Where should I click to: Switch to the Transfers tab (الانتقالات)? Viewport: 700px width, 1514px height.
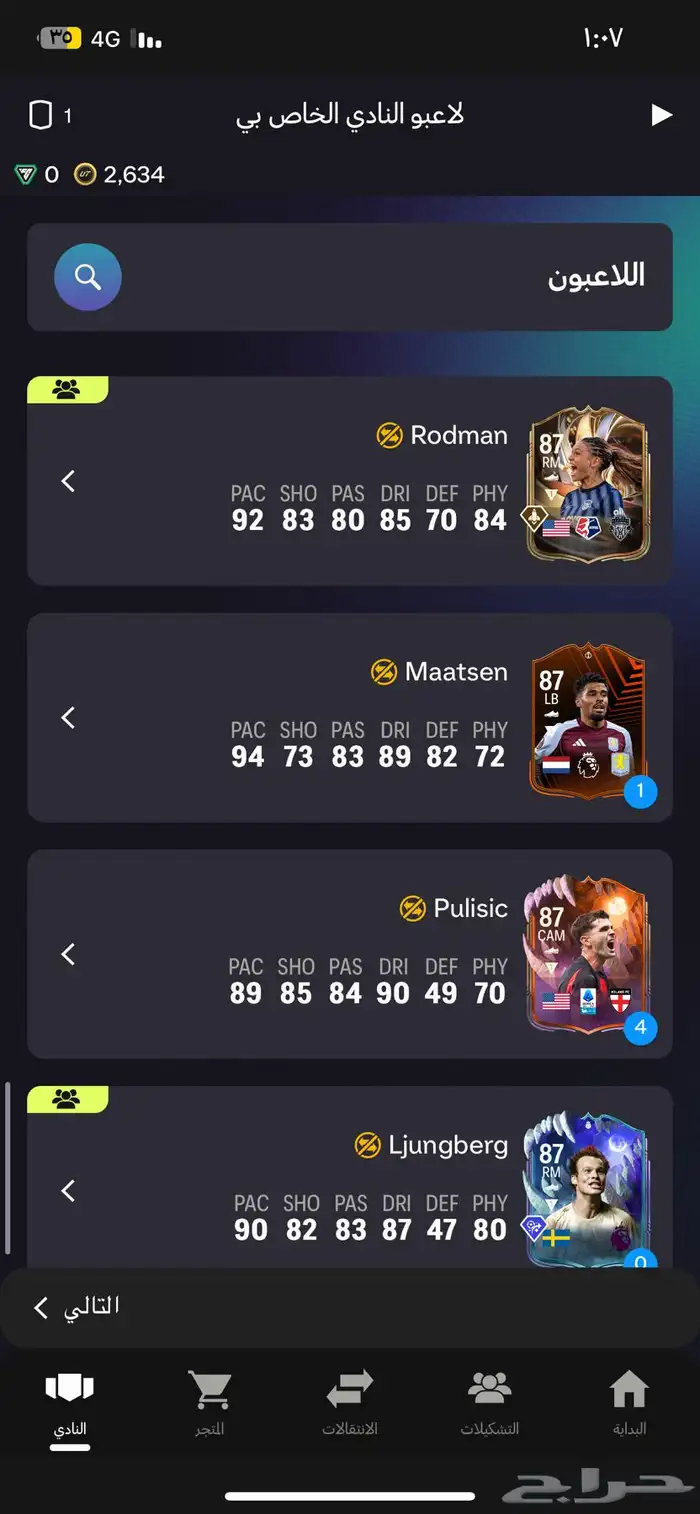(x=349, y=1402)
